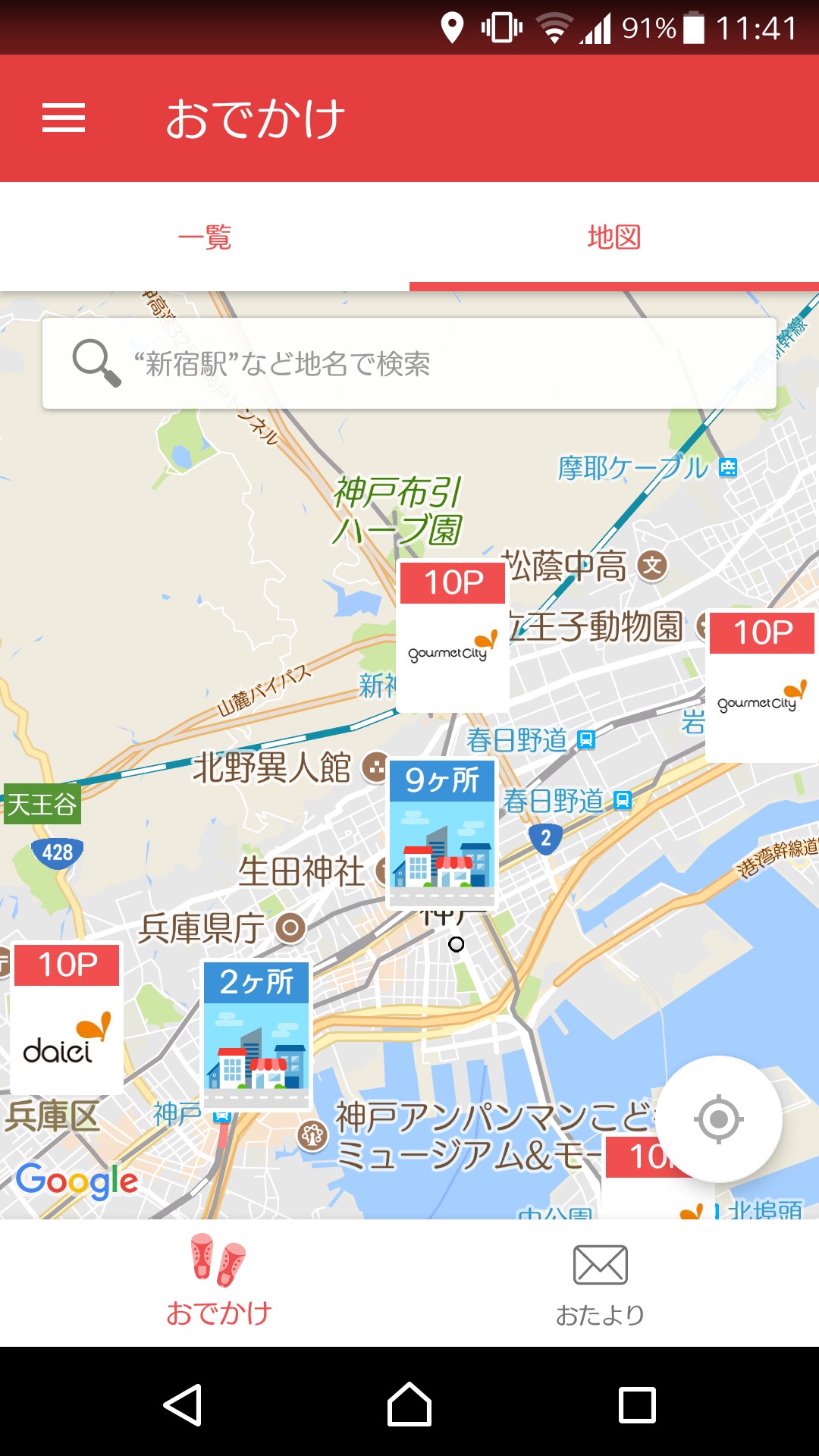Select the 地図 map tab
Image resolution: width=819 pixels, height=1456 pixels.
pos(613,237)
